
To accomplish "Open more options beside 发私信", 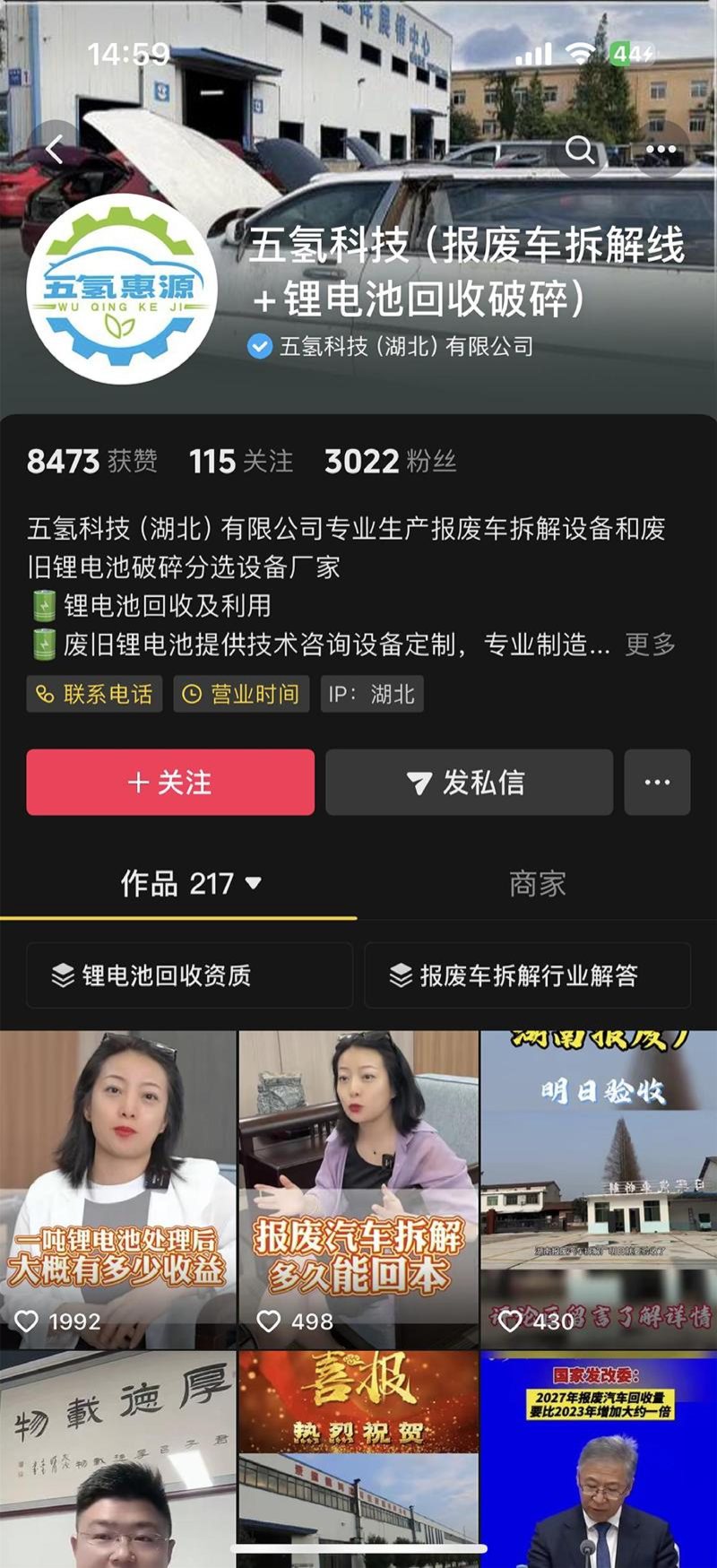I will click(x=657, y=783).
